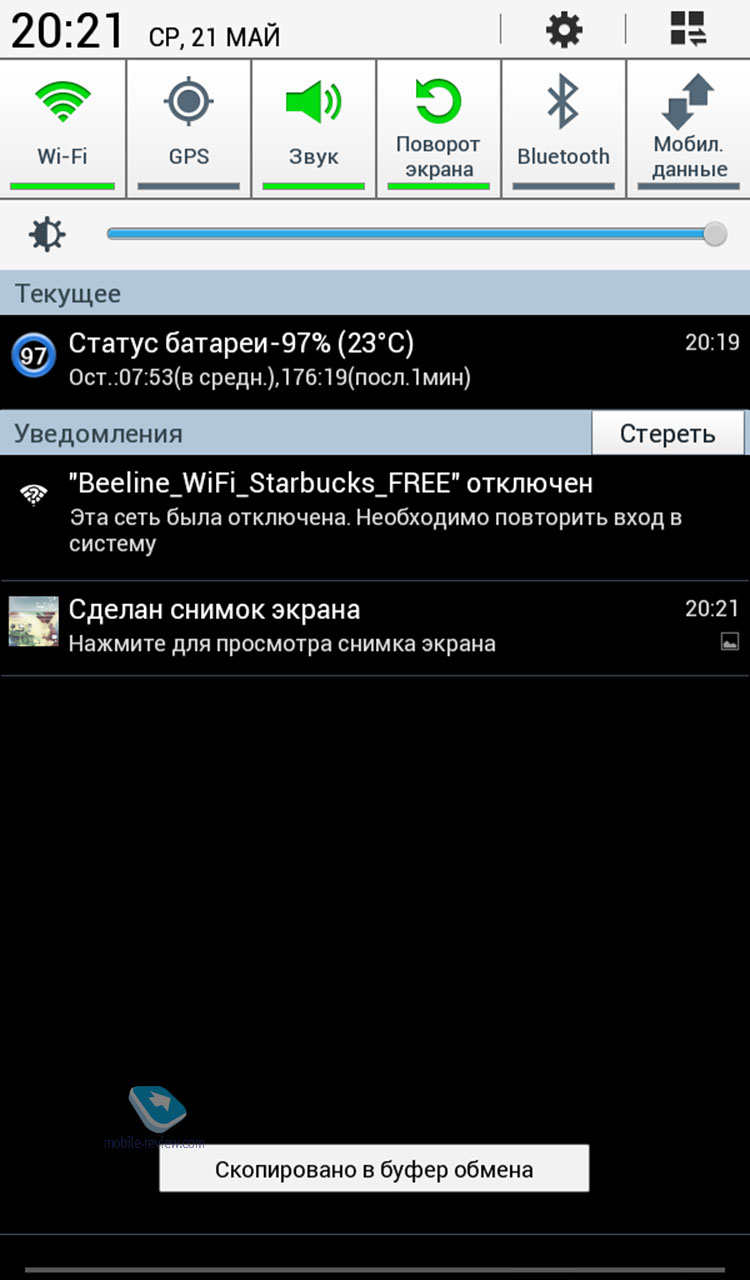This screenshot has height=1280, width=750.
Task: Enable the GPS quick toggle
Action: [x=188, y=126]
